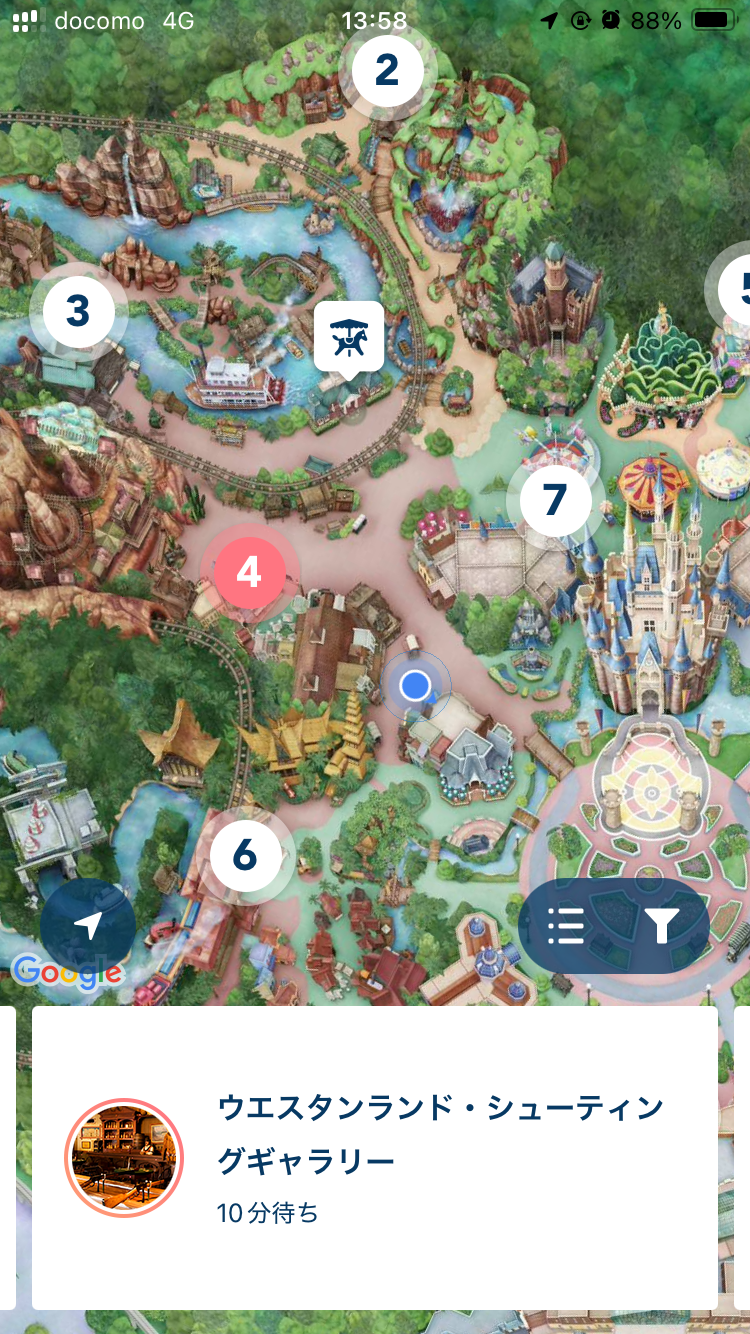Screen dimensions: 750x1334
Task: Select map marker number 7
Action: [x=555, y=497]
